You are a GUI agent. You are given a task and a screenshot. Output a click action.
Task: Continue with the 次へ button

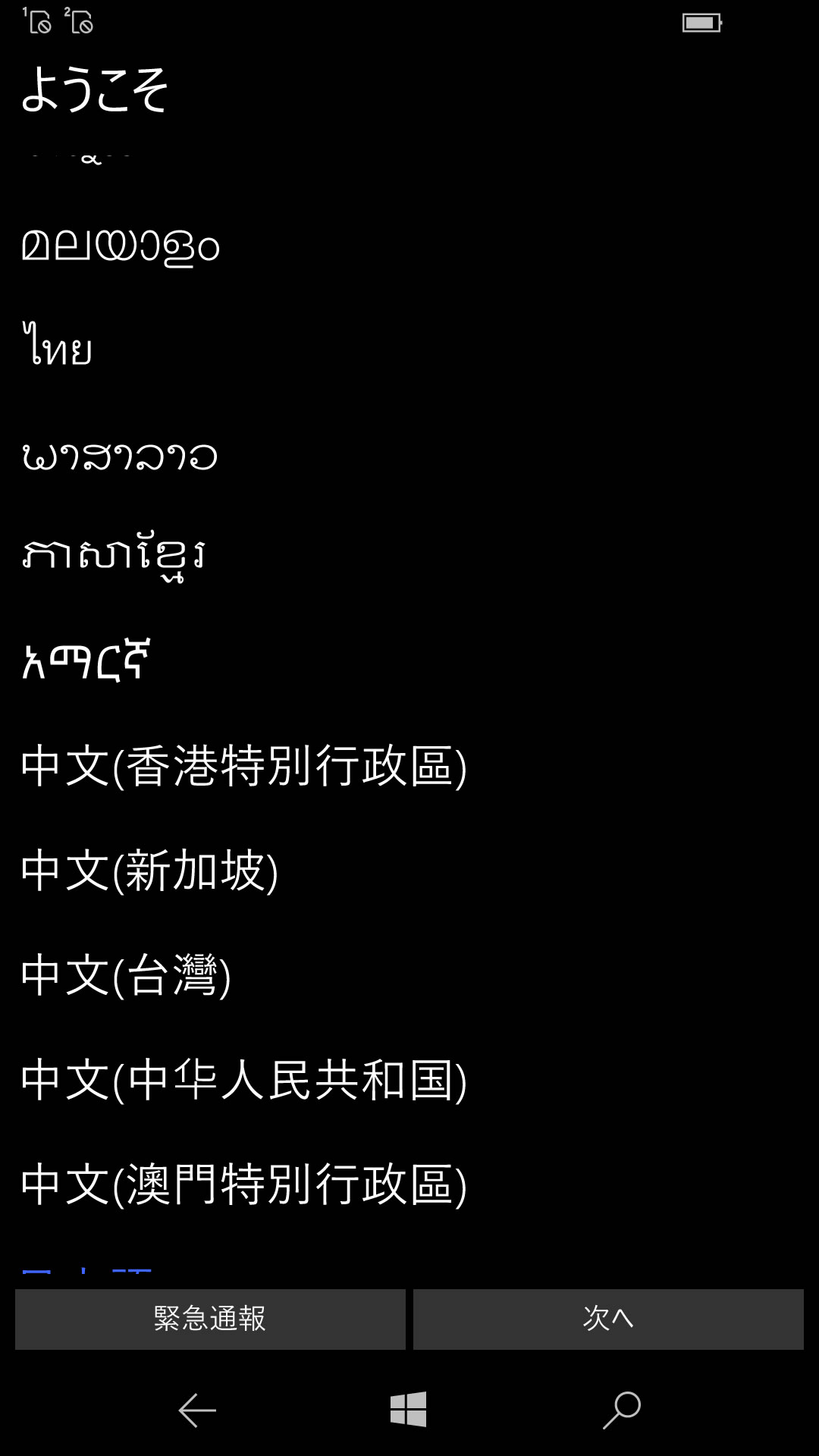pyautogui.click(x=608, y=1319)
